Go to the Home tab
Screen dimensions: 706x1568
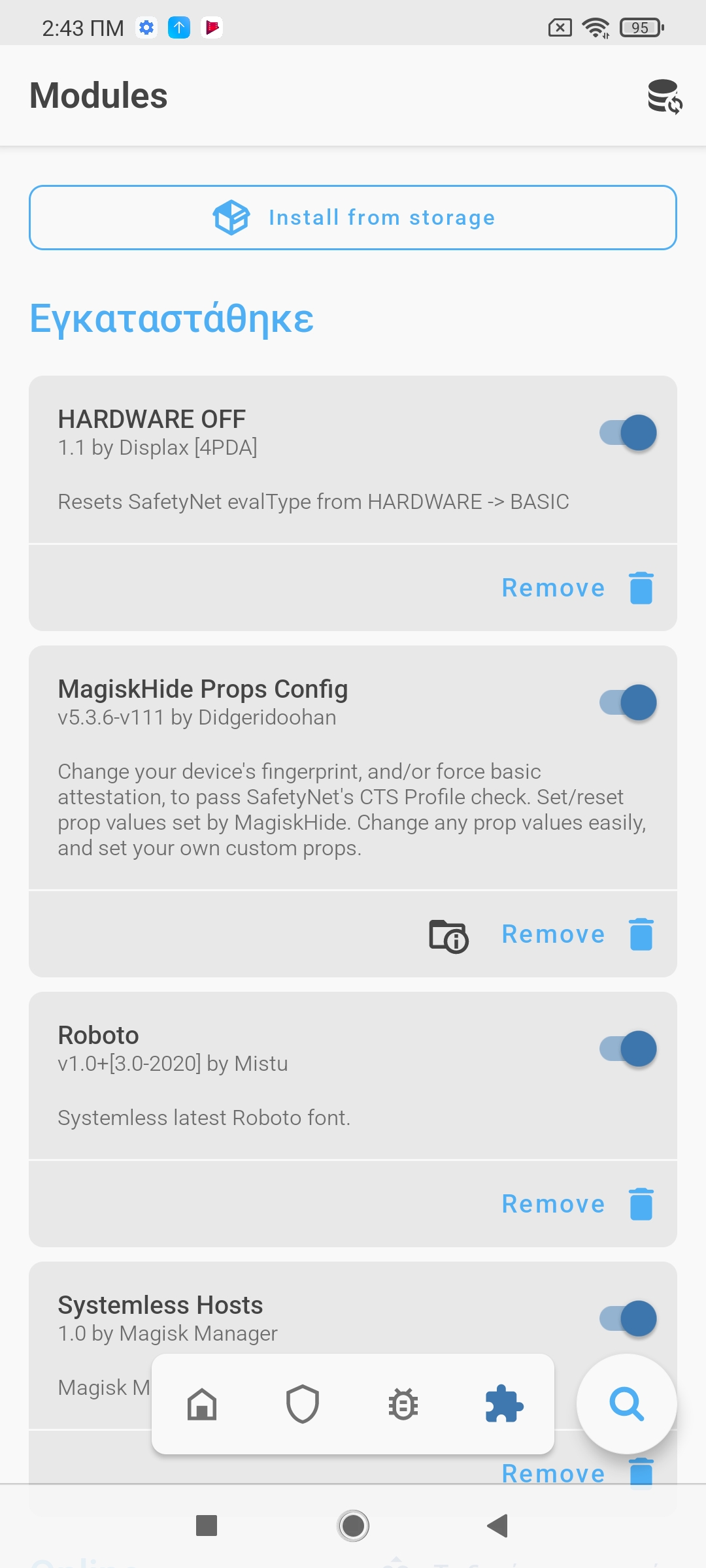202,1404
